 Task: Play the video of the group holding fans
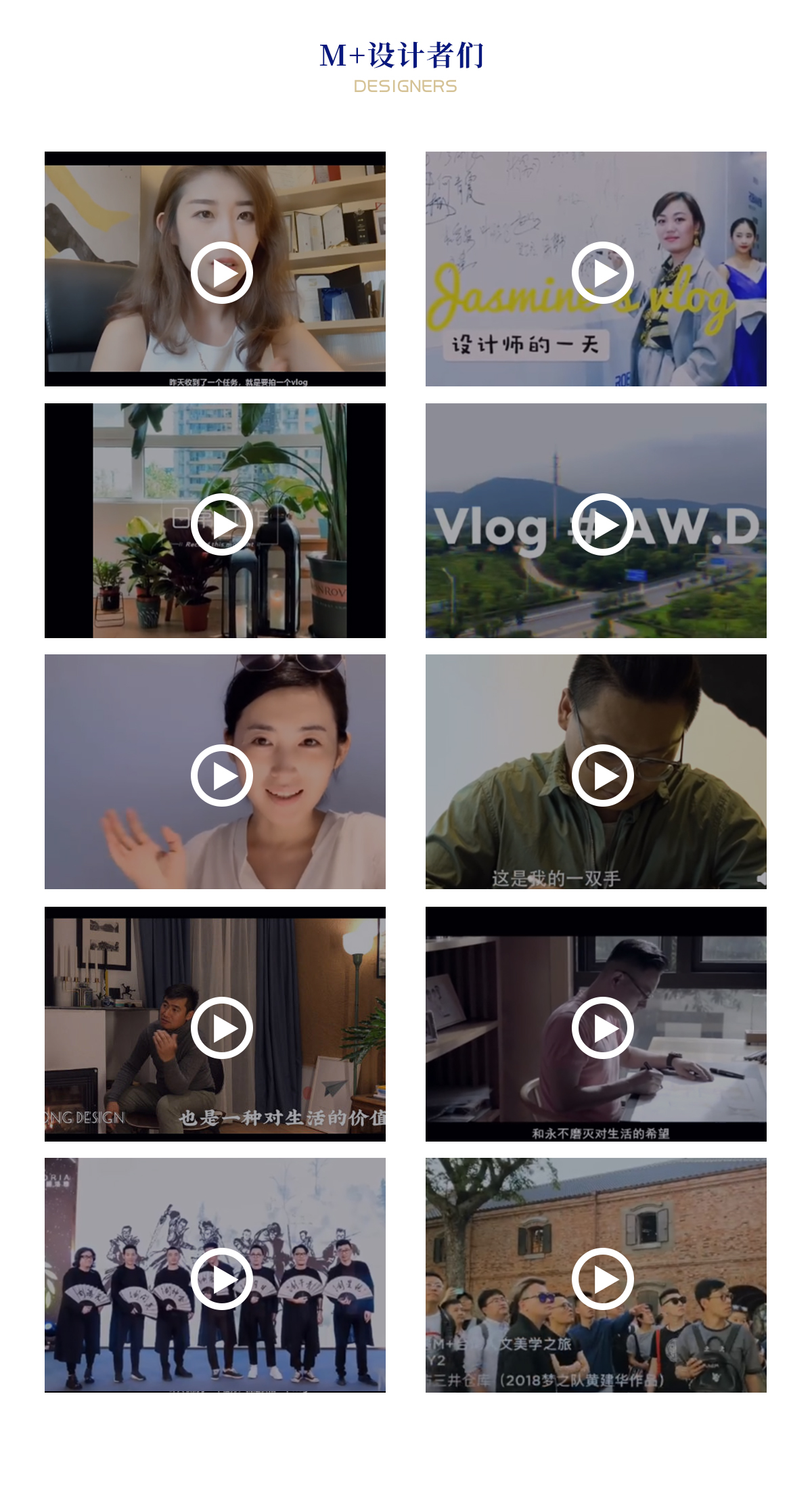coord(221,1279)
